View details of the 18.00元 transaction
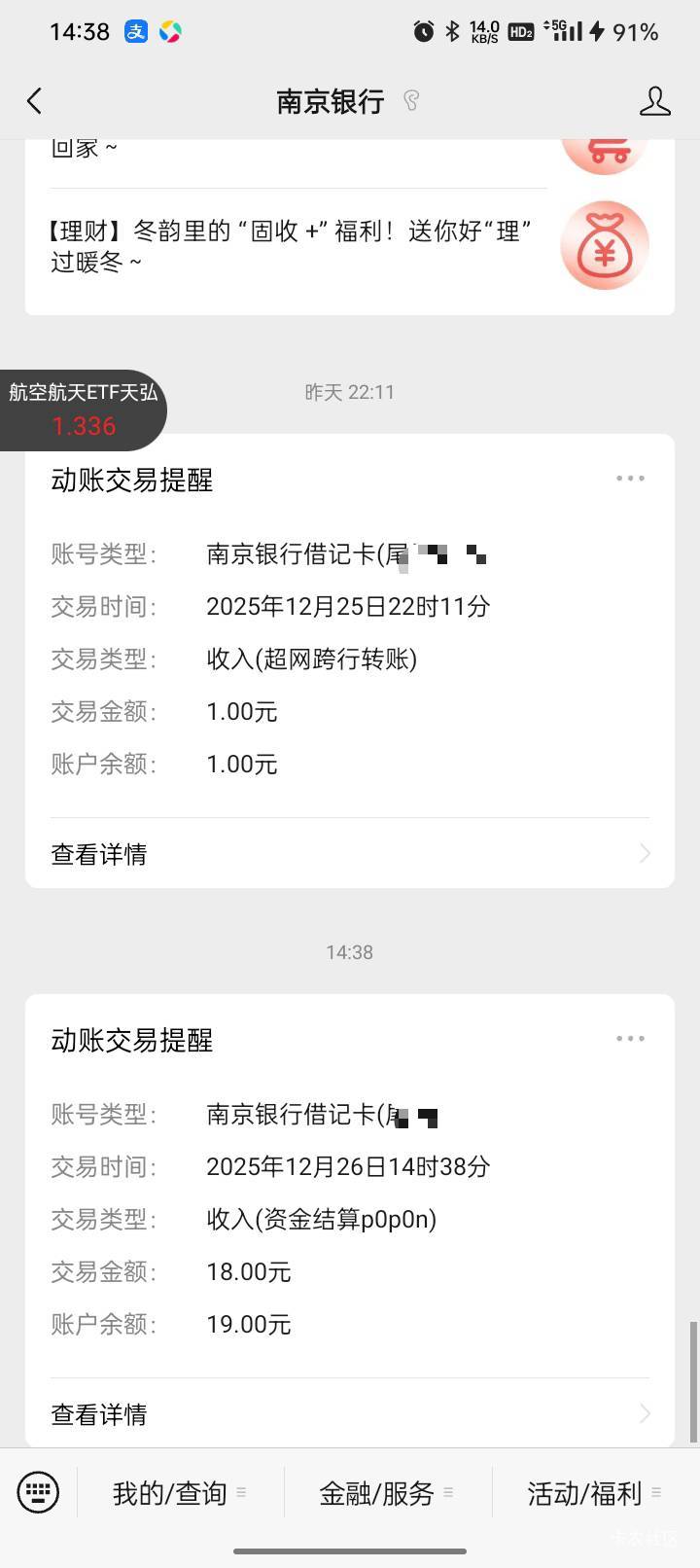The height and width of the screenshot is (1568, 700). click(x=350, y=1414)
